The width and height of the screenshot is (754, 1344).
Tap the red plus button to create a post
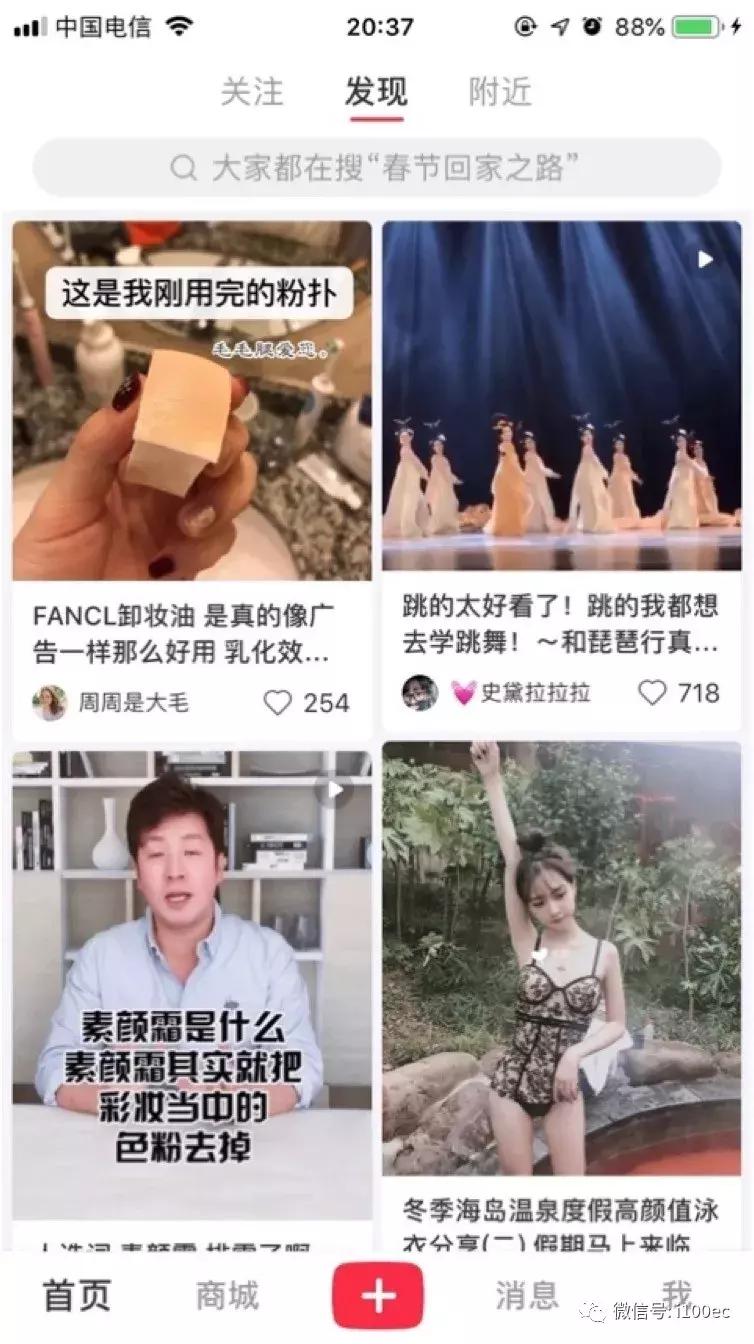tap(376, 1292)
